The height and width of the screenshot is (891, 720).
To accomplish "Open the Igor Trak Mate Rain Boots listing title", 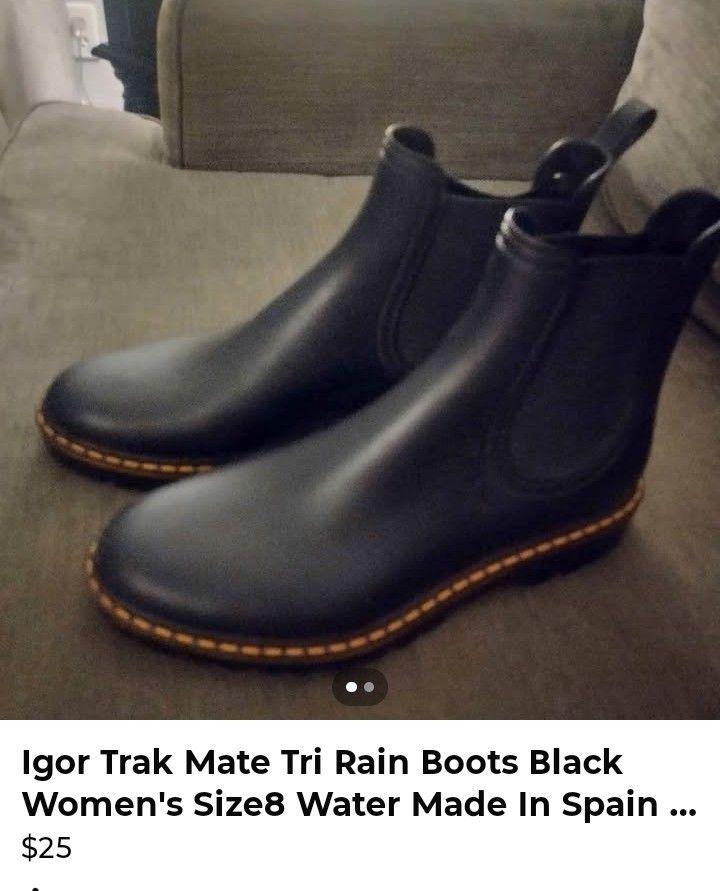I will (x=358, y=783).
